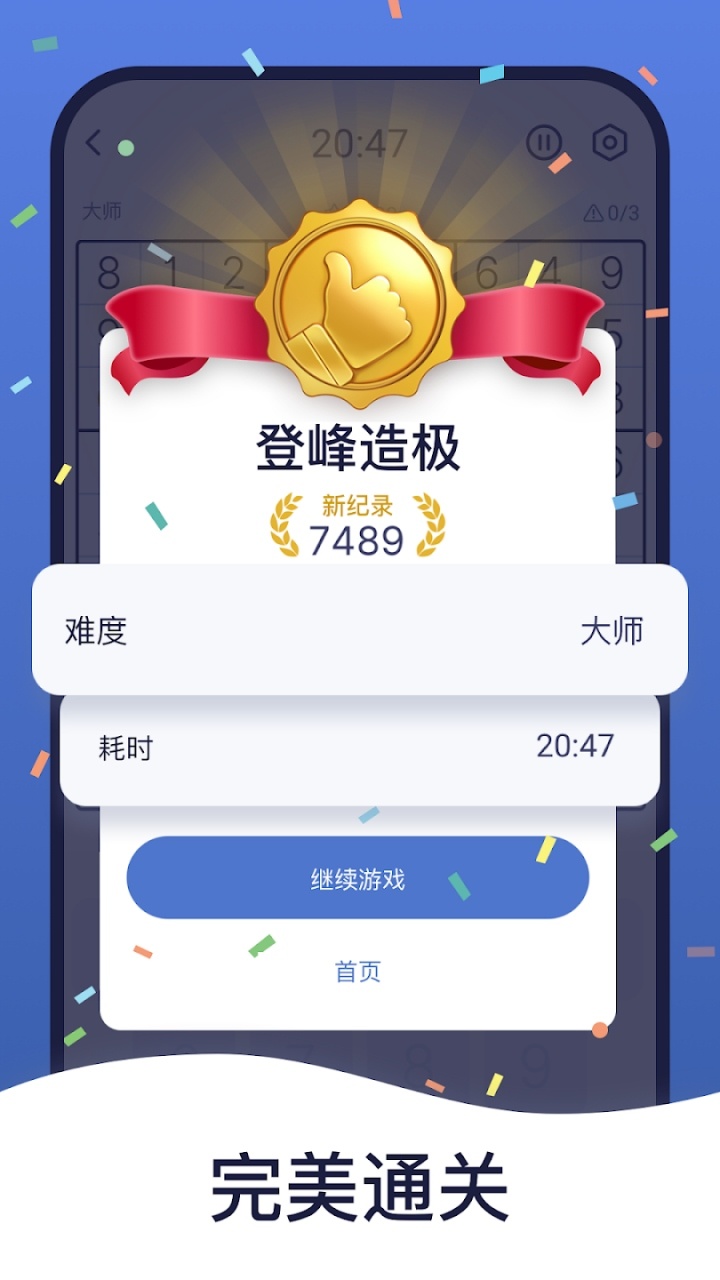Pause the game with the pause icon
The height and width of the screenshot is (1280, 720).
543,142
